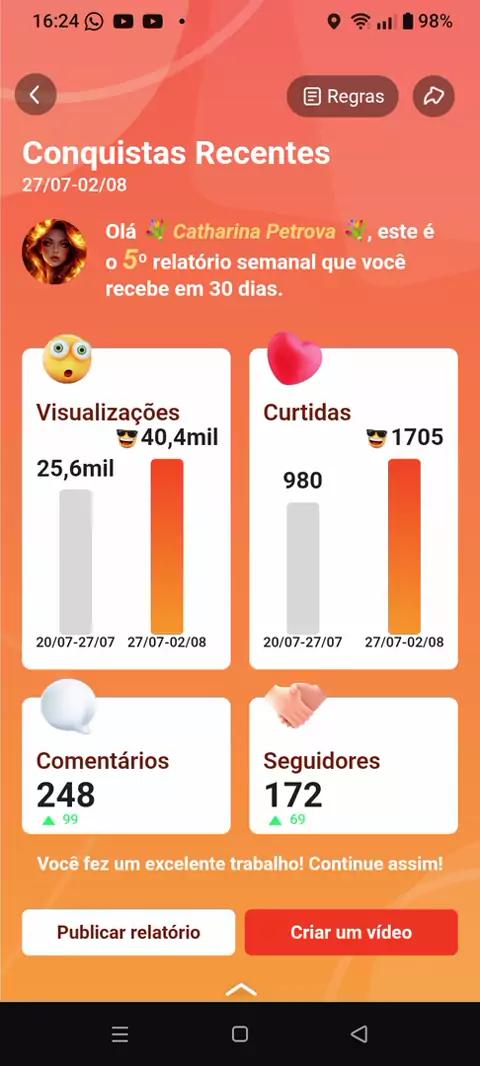480x1066 pixels.
Task: Expand the panel with the bottom chevron
Action: point(241,990)
